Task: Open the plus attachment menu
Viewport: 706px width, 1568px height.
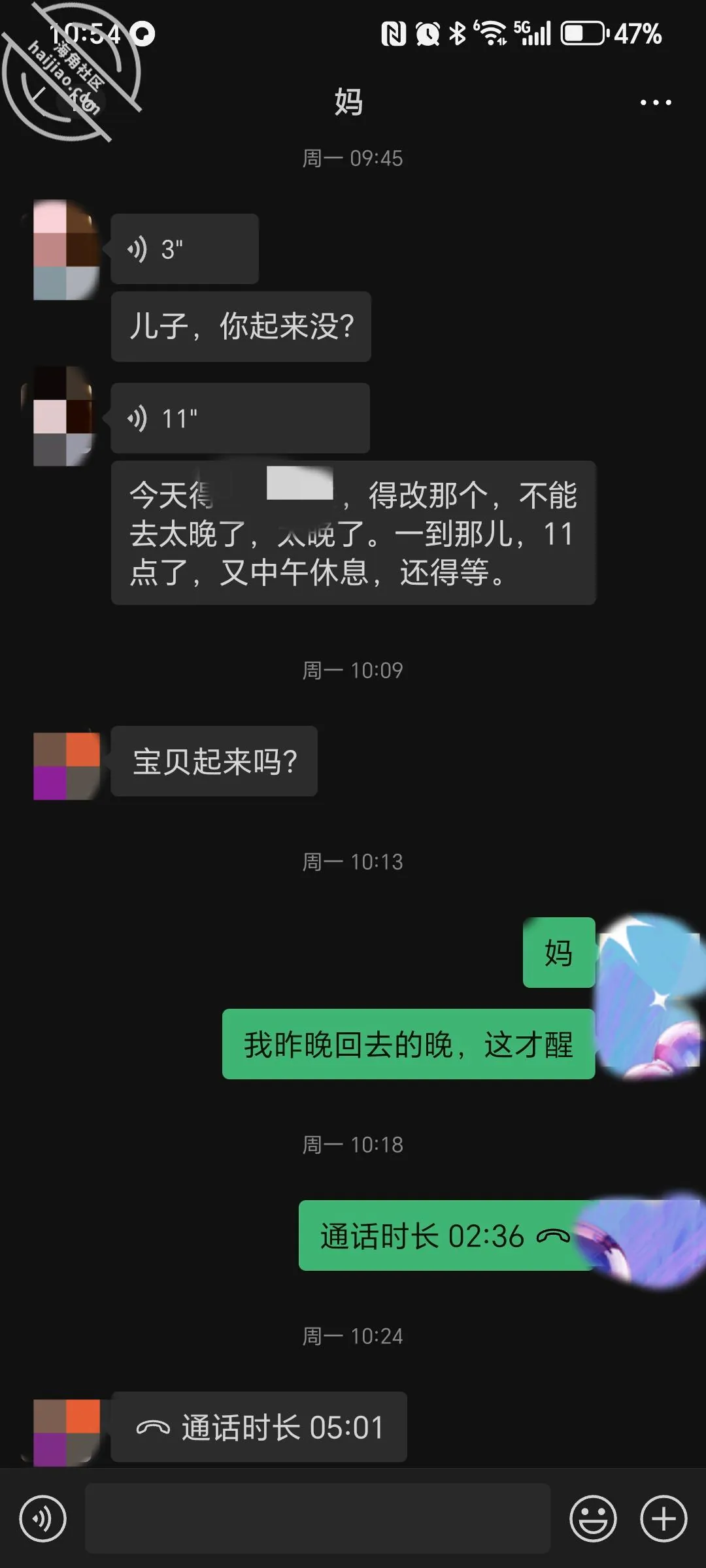Action: (x=664, y=1518)
